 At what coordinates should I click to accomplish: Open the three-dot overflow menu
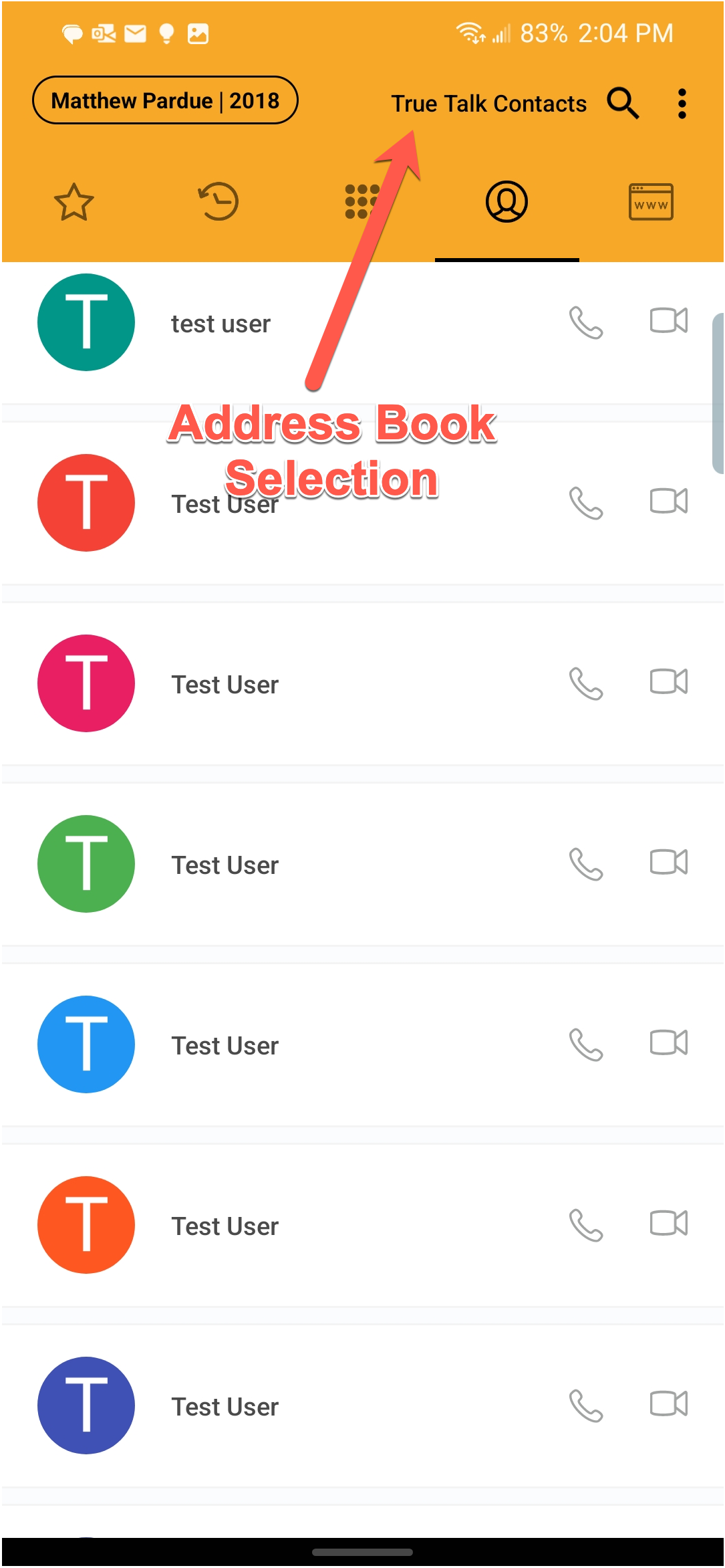(x=682, y=104)
